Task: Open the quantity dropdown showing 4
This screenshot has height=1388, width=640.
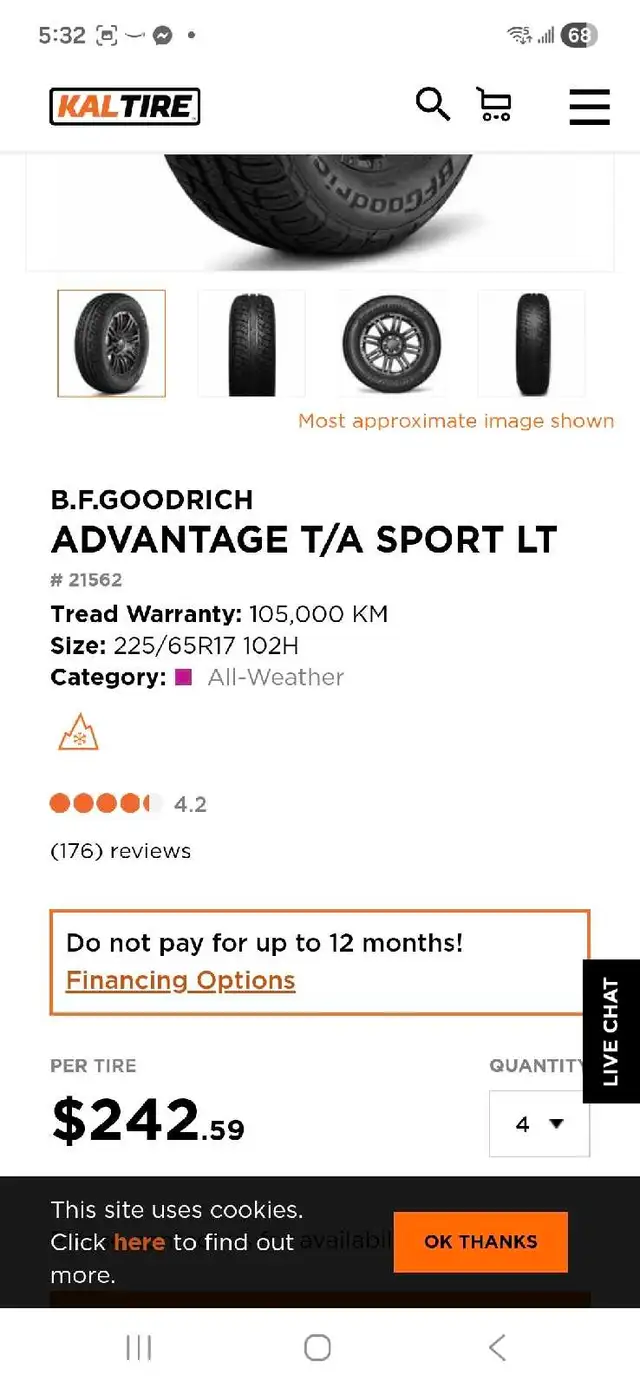Action: [539, 1124]
